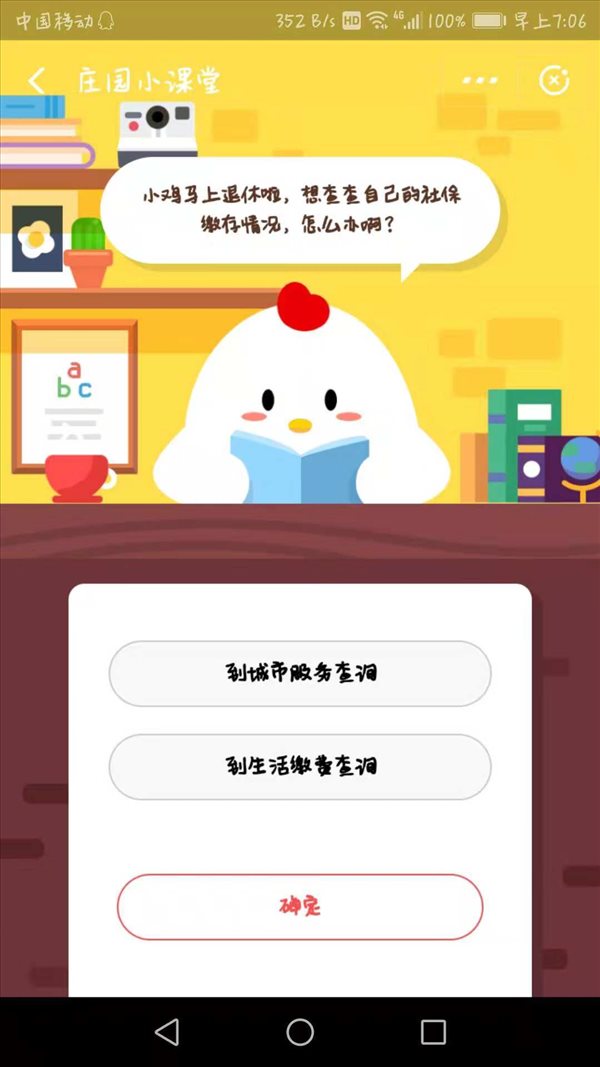Open recent apps from navigation bar
Screen dimensions: 600x1067
[432, 1031]
